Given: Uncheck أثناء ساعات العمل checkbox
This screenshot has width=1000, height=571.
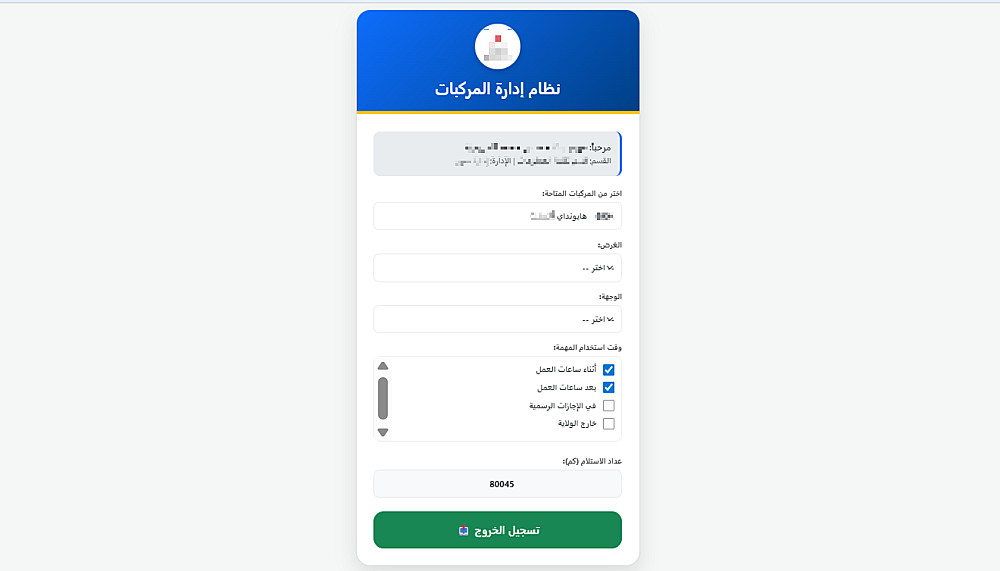Looking at the screenshot, I should [609, 370].
